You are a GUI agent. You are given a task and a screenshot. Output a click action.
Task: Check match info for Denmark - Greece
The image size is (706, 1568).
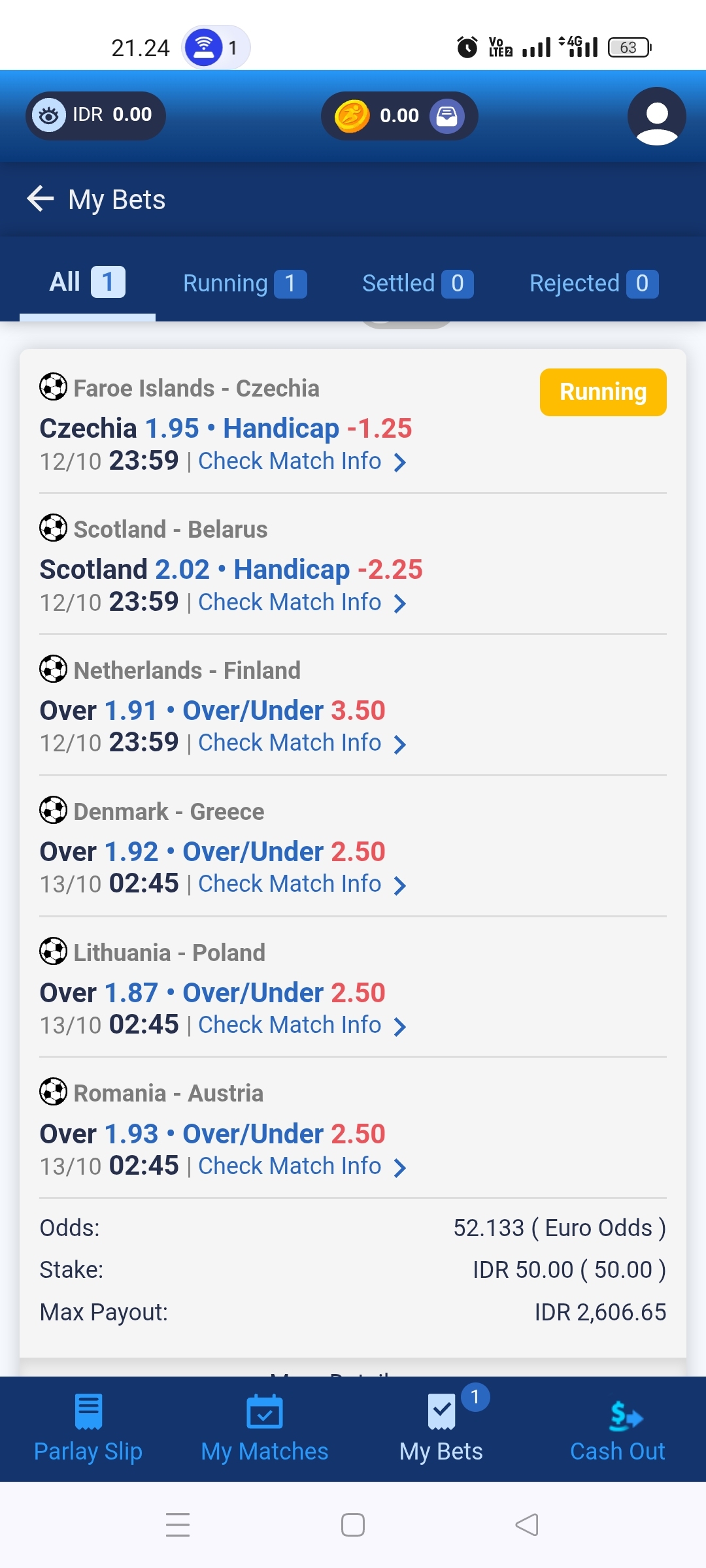[301, 884]
